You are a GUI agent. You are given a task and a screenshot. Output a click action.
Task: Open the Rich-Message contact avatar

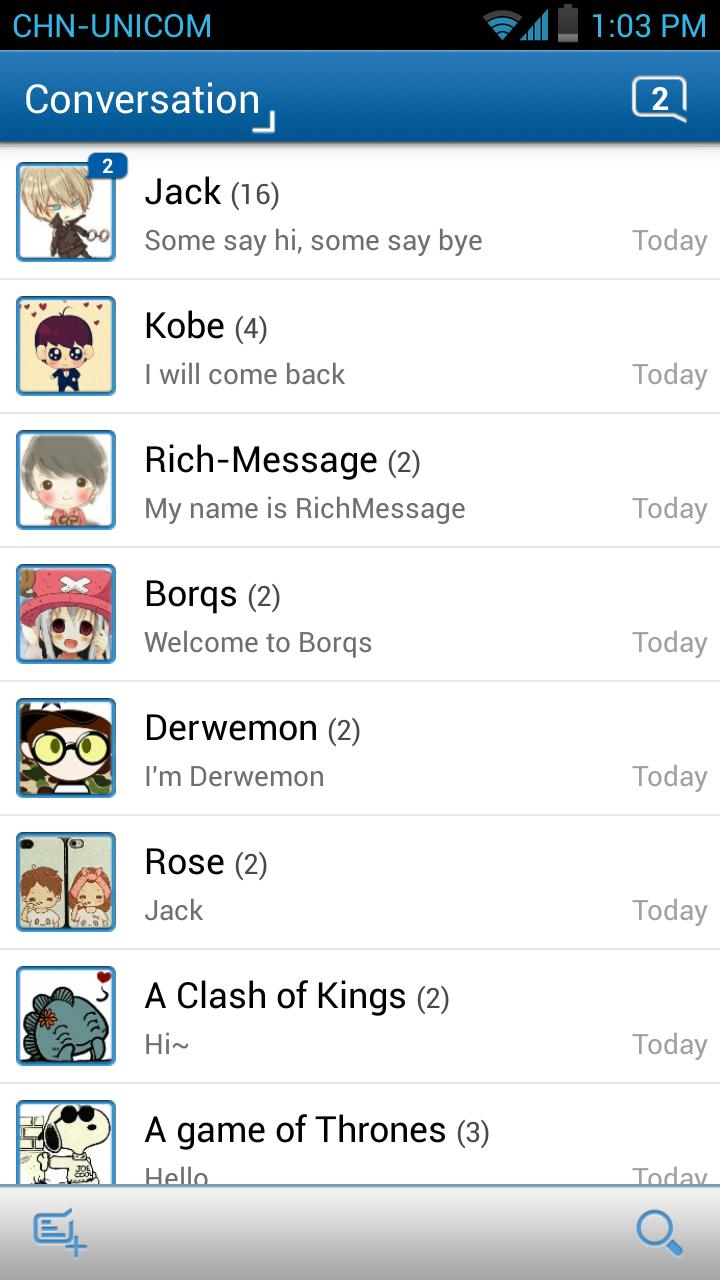coord(65,480)
